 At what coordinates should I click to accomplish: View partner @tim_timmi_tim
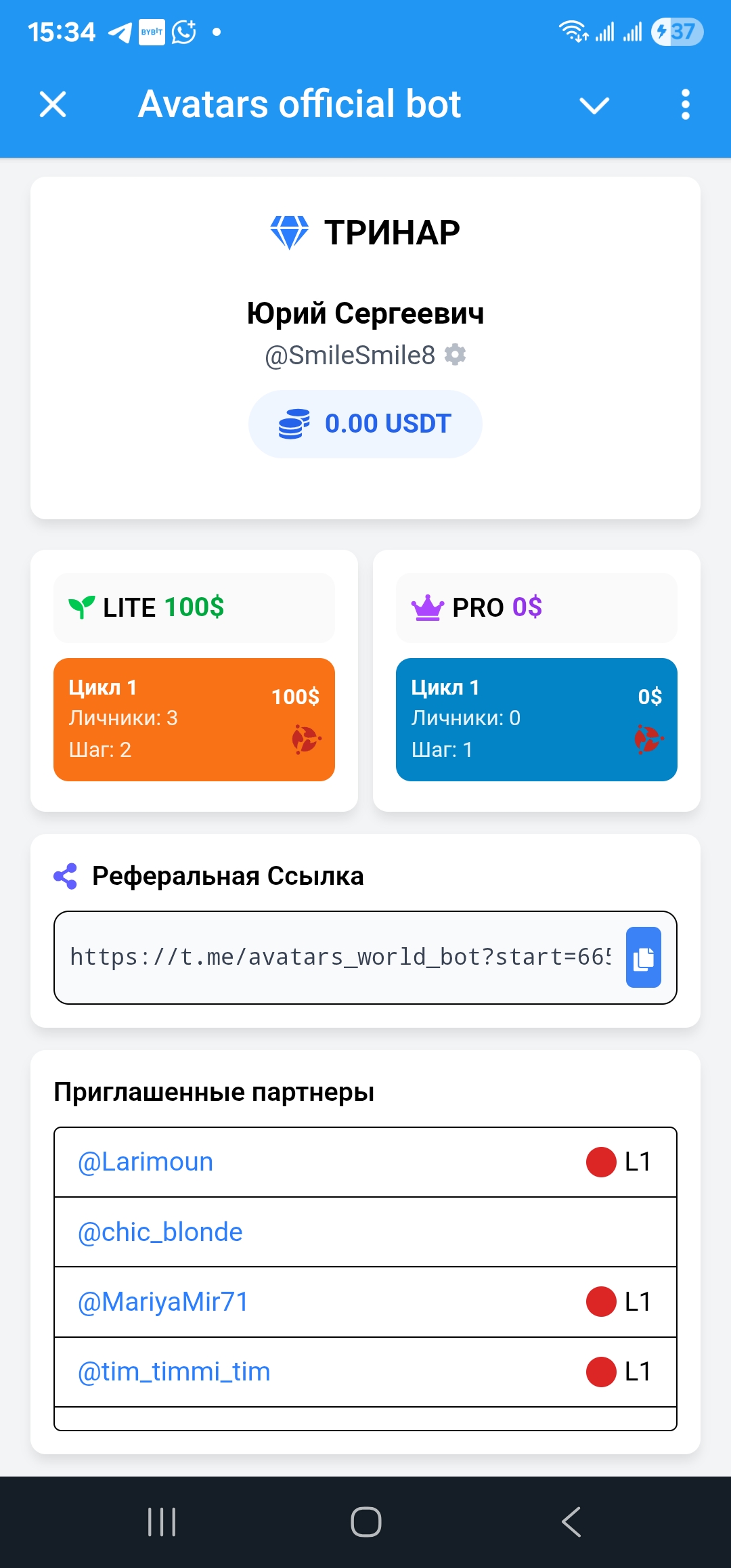(175, 1372)
